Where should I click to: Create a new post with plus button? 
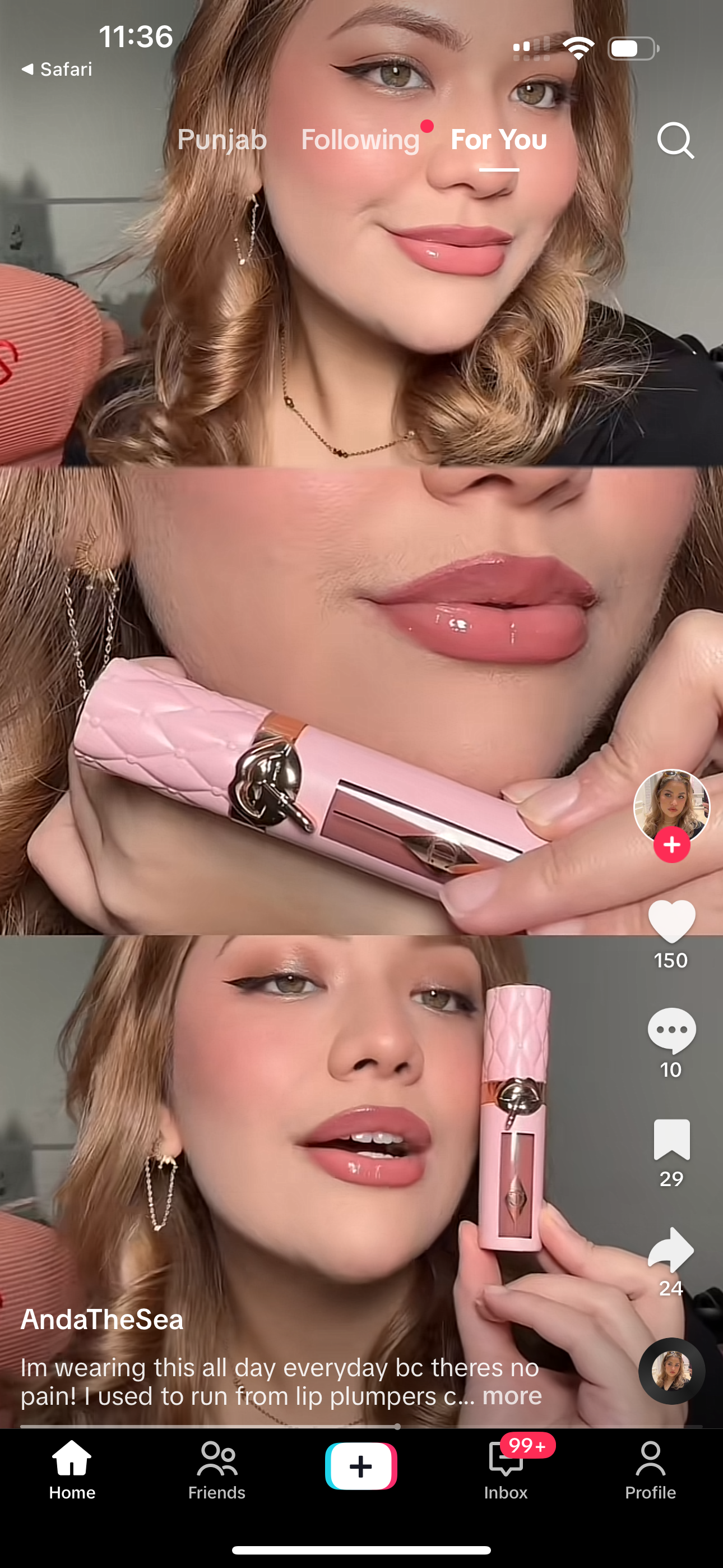click(361, 1466)
